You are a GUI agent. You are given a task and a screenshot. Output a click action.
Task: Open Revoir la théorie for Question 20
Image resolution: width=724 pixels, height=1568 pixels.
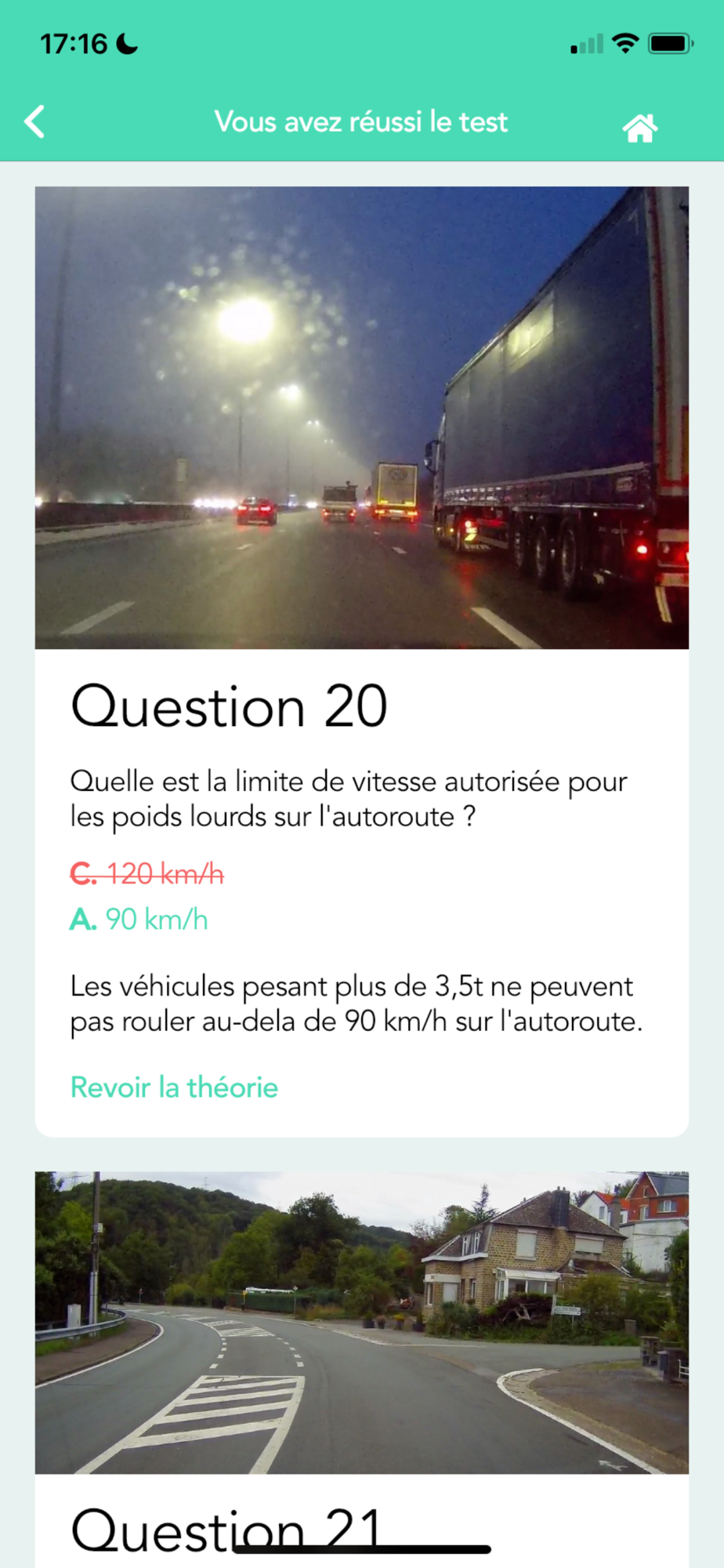(x=174, y=1087)
